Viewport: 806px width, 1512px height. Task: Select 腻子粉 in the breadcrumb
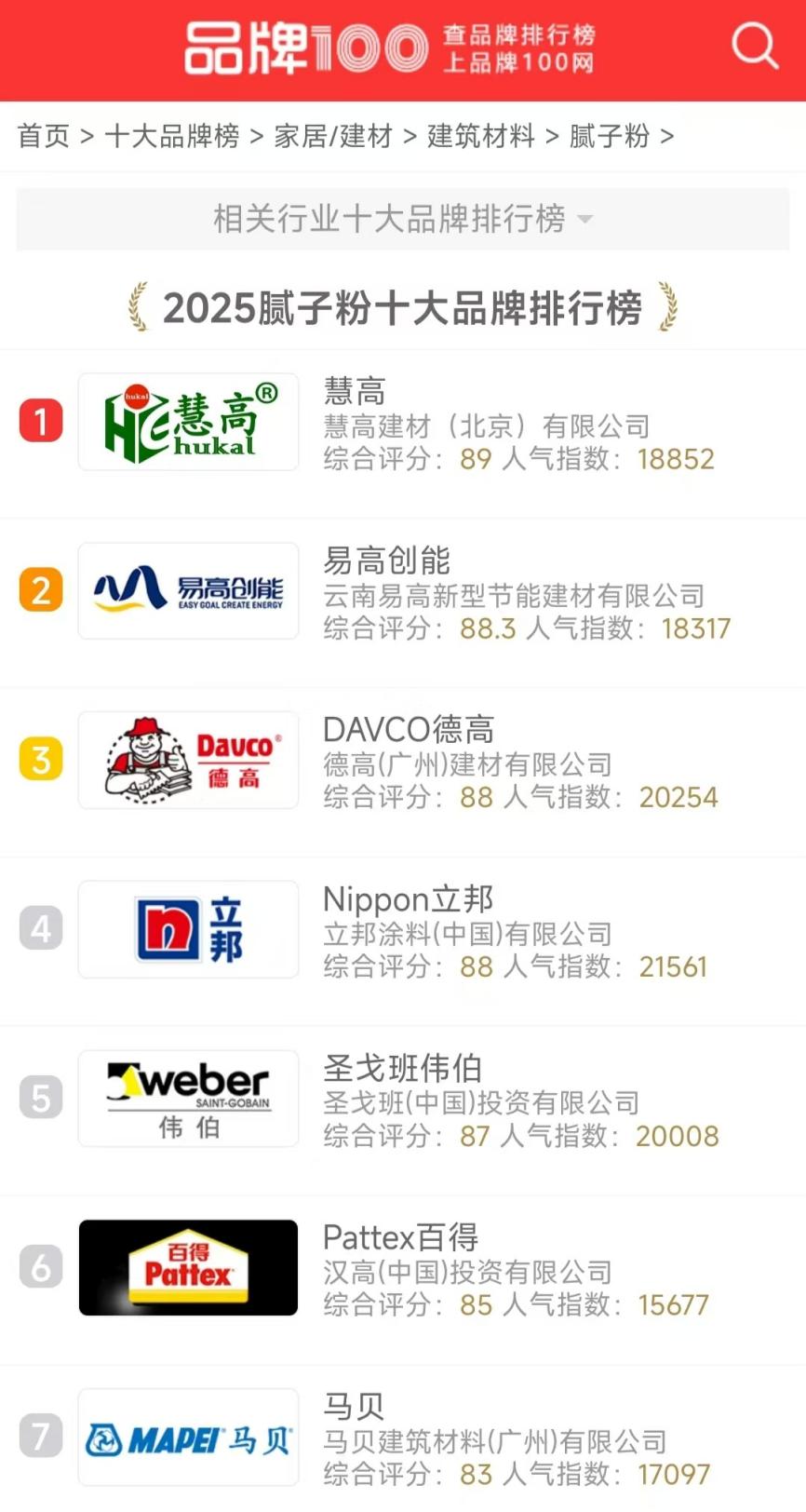click(610, 136)
